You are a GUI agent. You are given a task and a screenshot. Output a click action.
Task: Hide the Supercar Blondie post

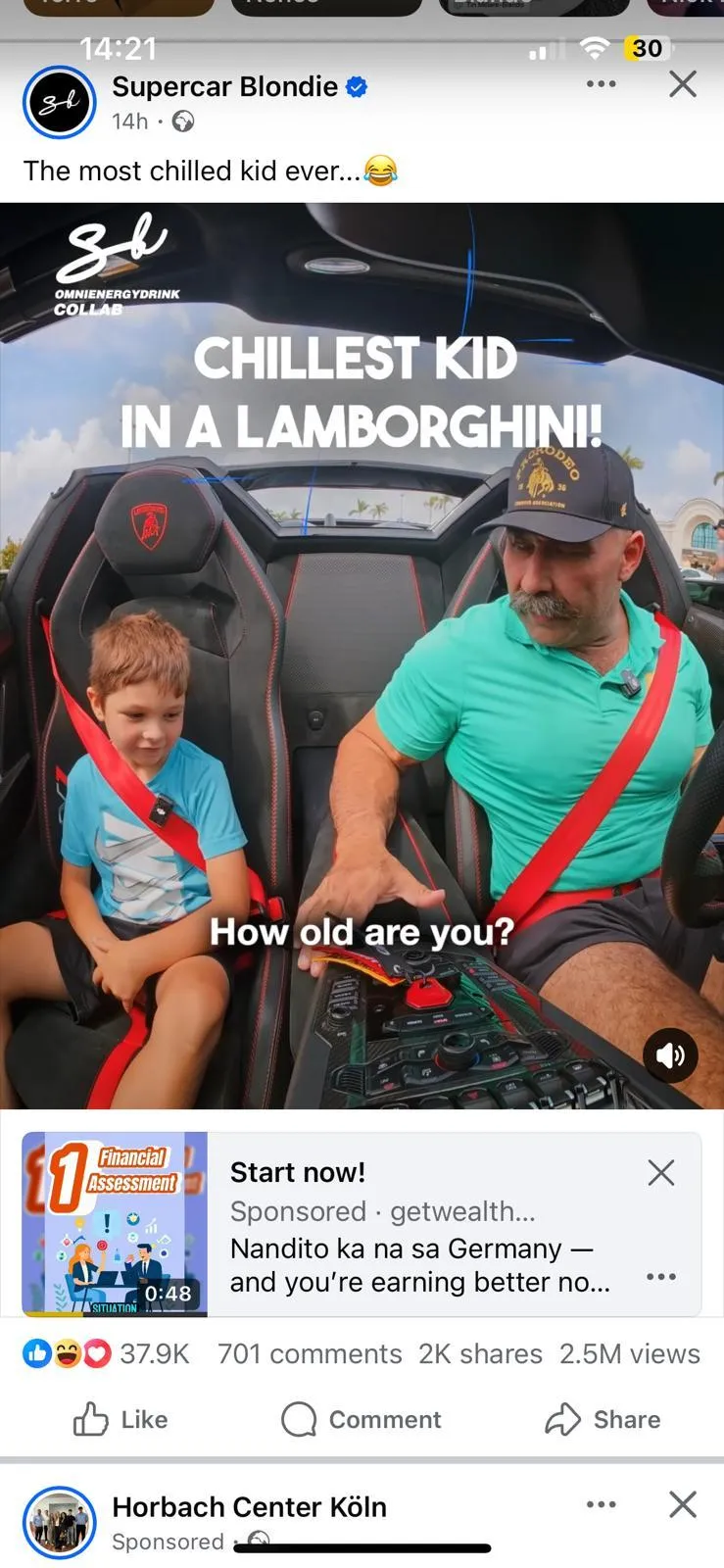(x=682, y=85)
